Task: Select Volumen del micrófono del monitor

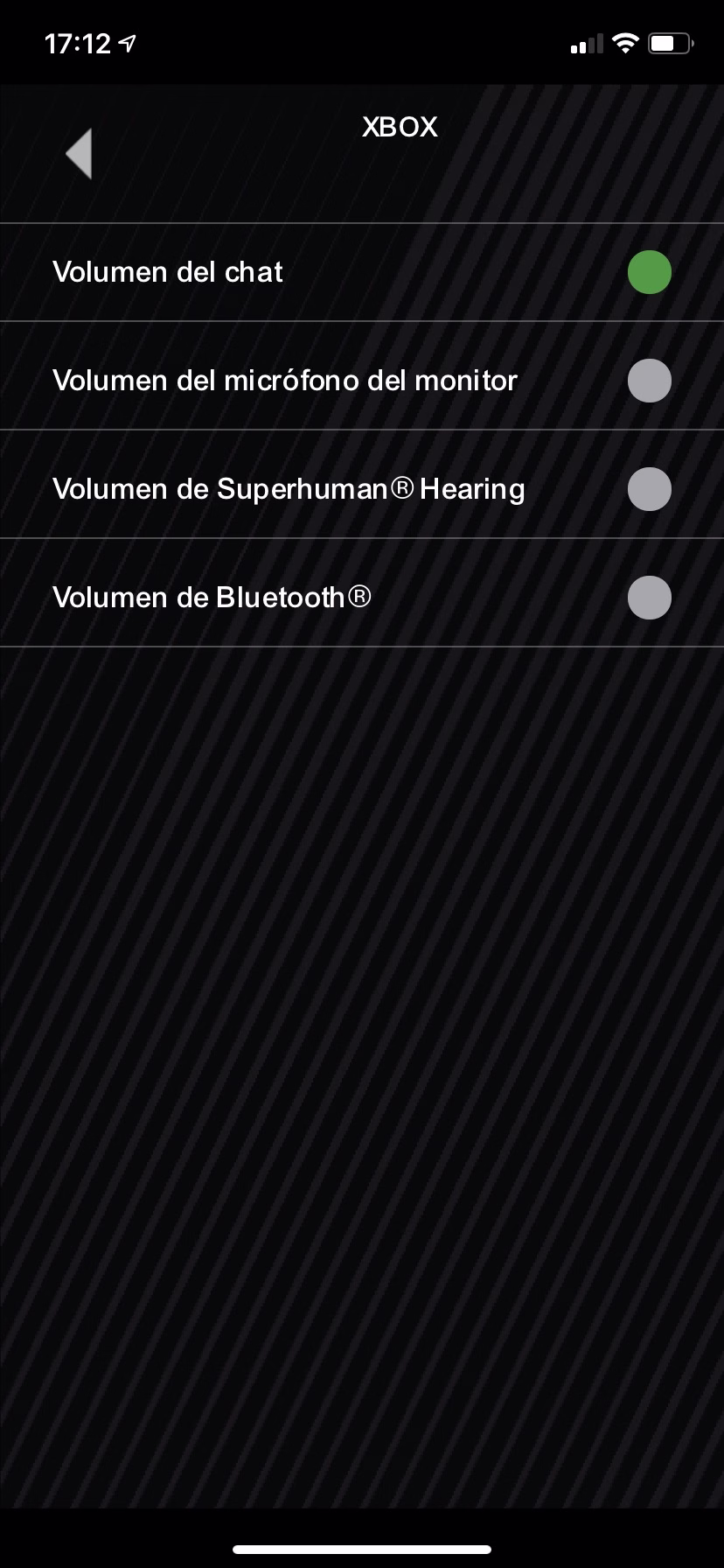Action: (x=362, y=381)
